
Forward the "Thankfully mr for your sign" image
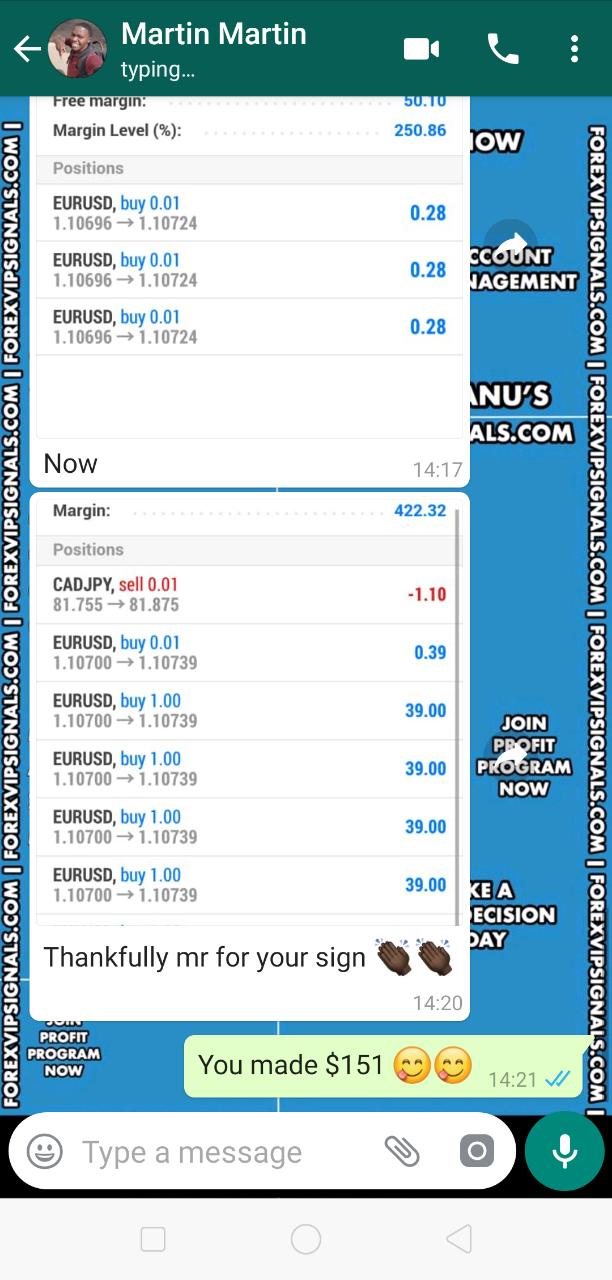(510, 754)
